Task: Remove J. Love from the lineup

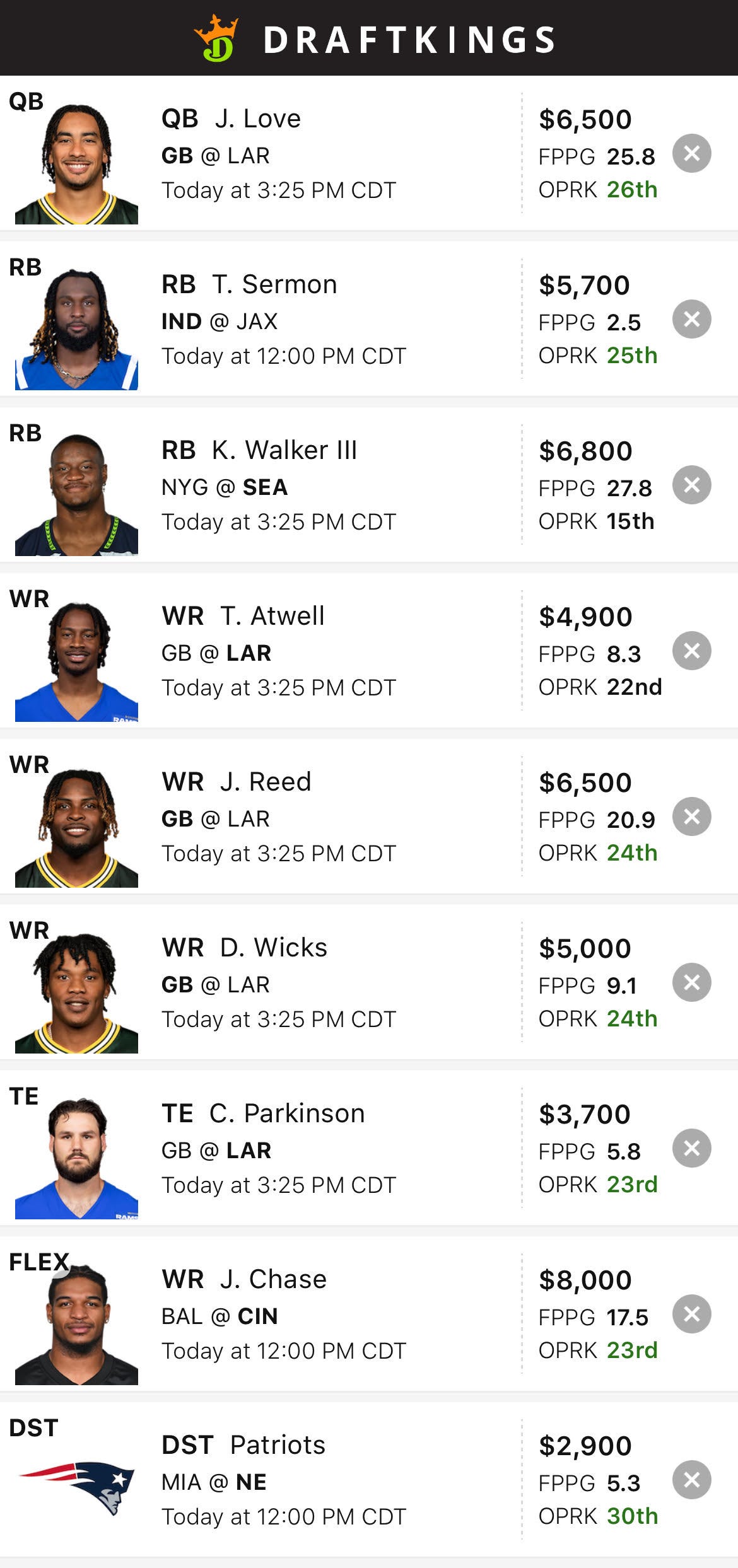Action: coord(691,153)
